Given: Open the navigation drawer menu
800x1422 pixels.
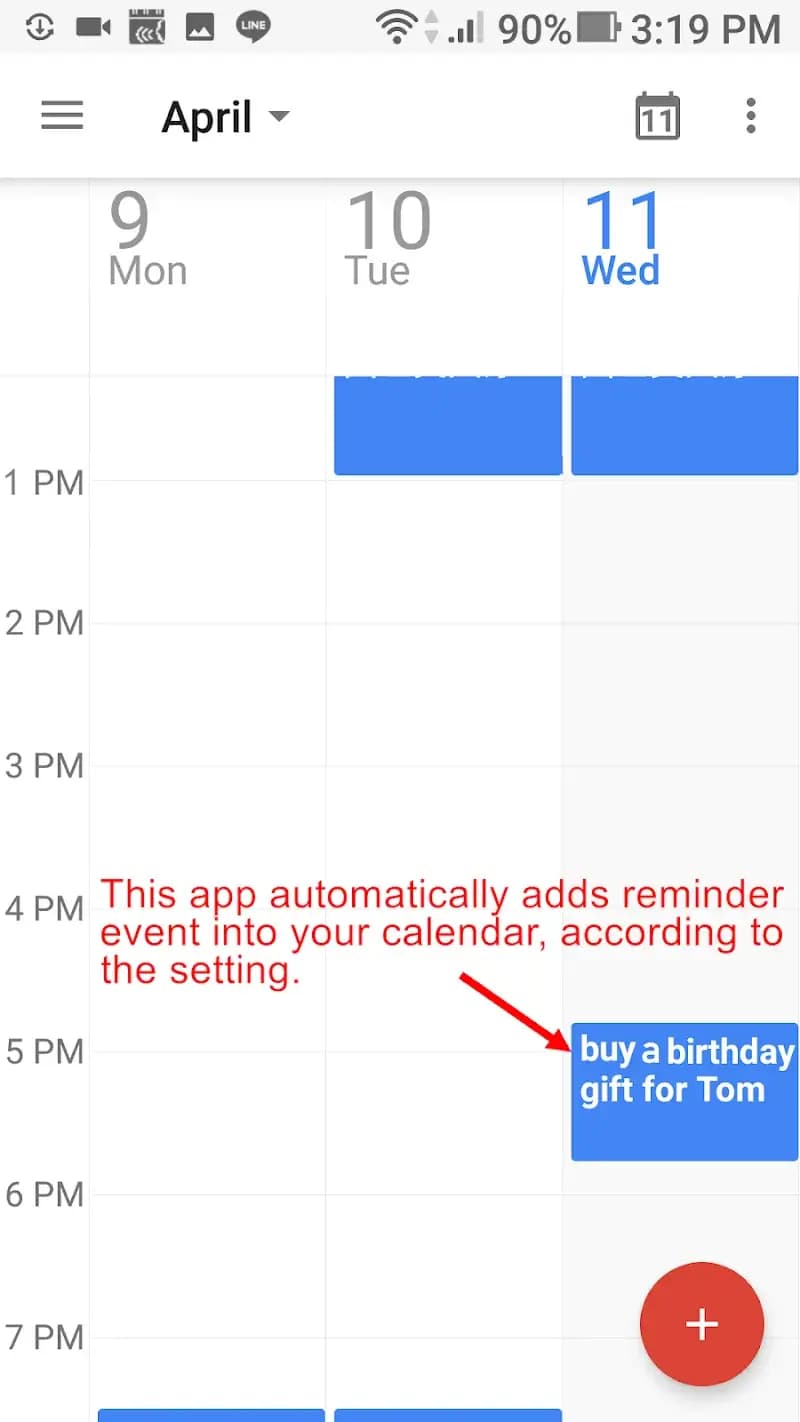Looking at the screenshot, I should pyautogui.click(x=61, y=117).
